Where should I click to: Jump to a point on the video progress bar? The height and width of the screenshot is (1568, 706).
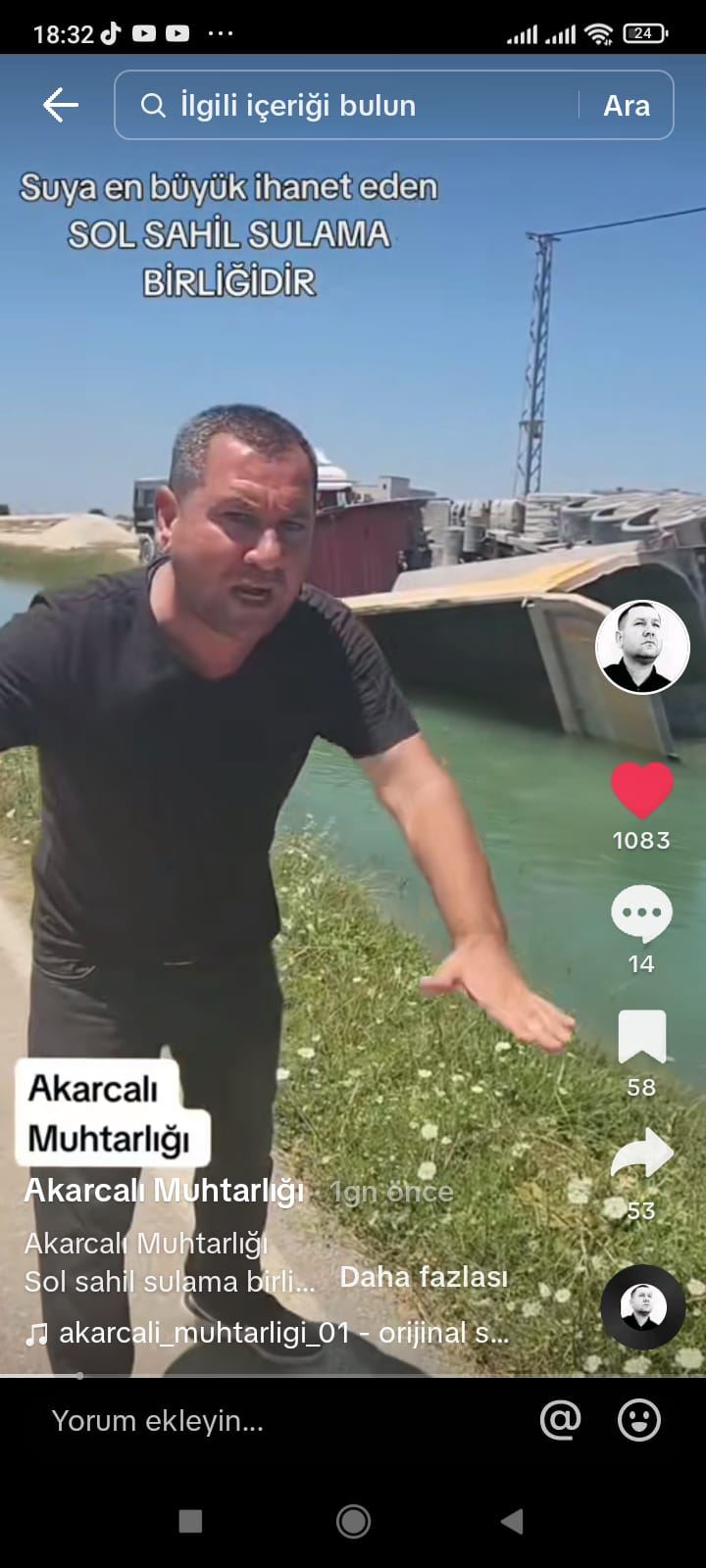click(353, 1376)
